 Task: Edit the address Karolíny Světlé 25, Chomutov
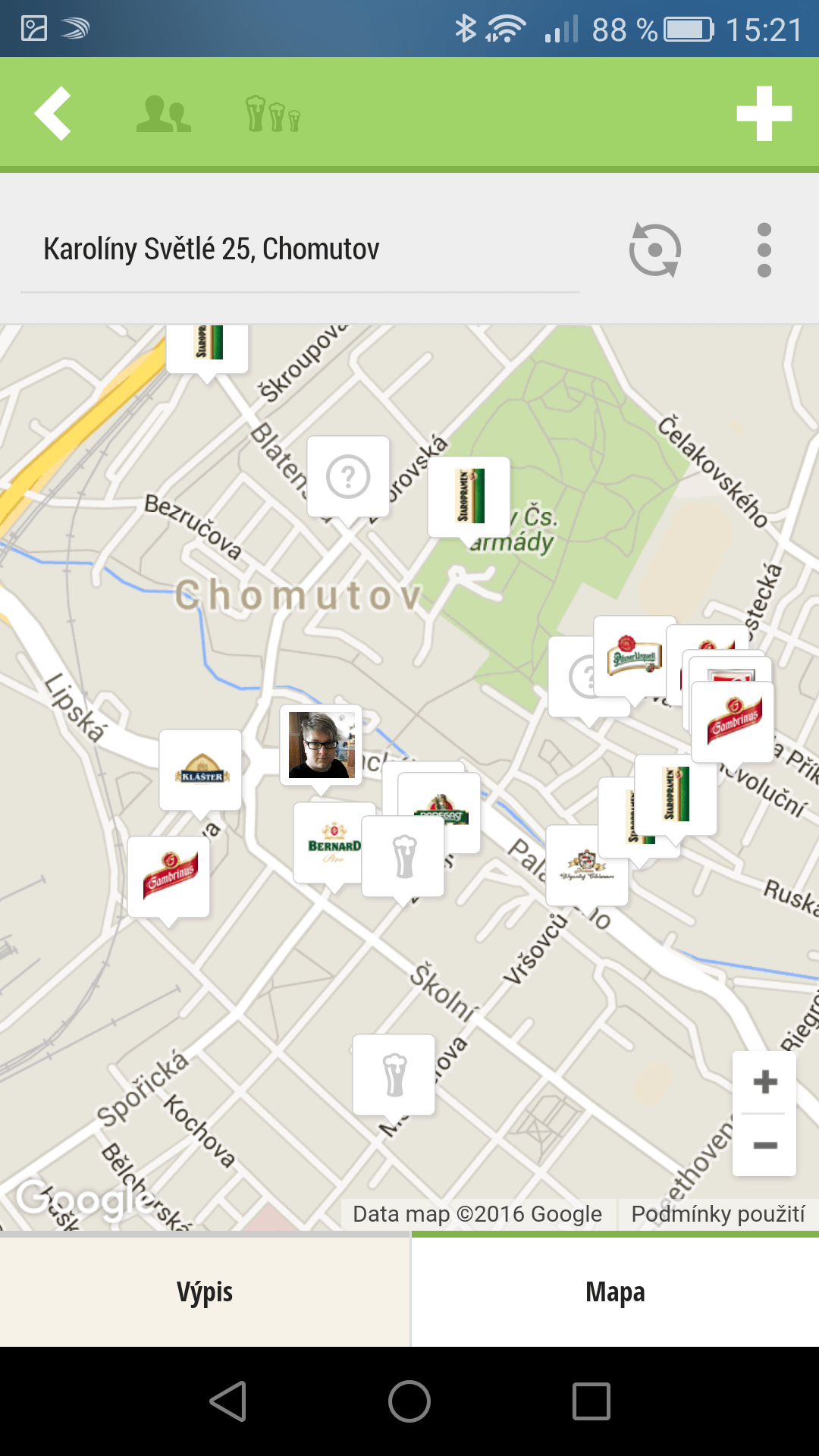[300, 249]
